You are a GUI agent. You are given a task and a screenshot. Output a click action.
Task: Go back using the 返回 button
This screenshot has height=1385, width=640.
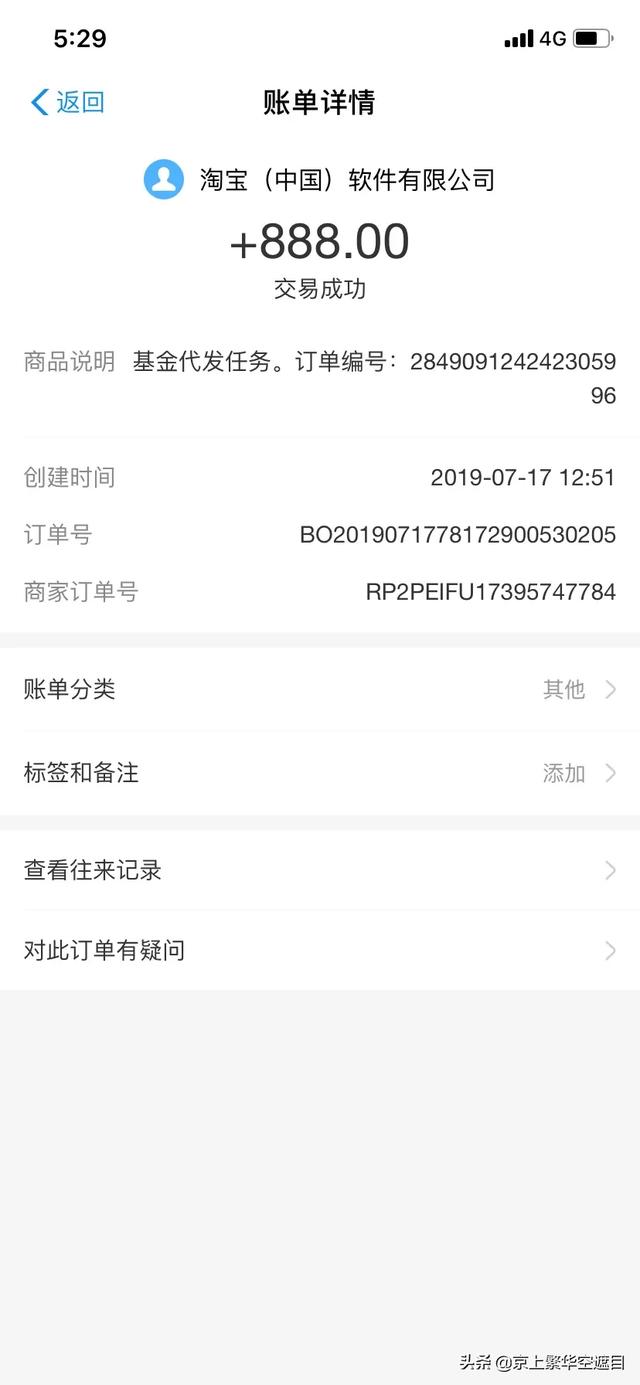[x=68, y=102]
